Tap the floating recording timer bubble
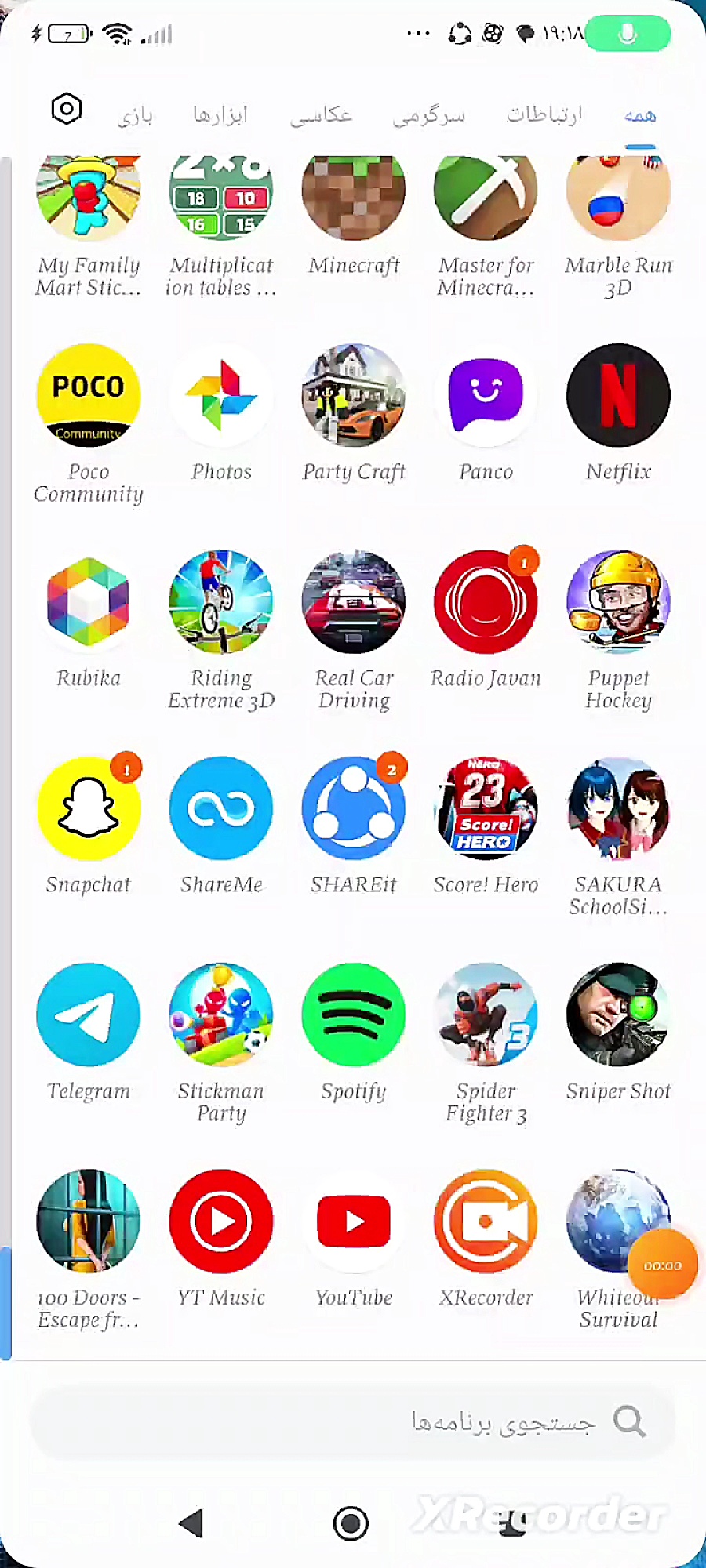The image size is (706, 1568). coord(662,1265)
